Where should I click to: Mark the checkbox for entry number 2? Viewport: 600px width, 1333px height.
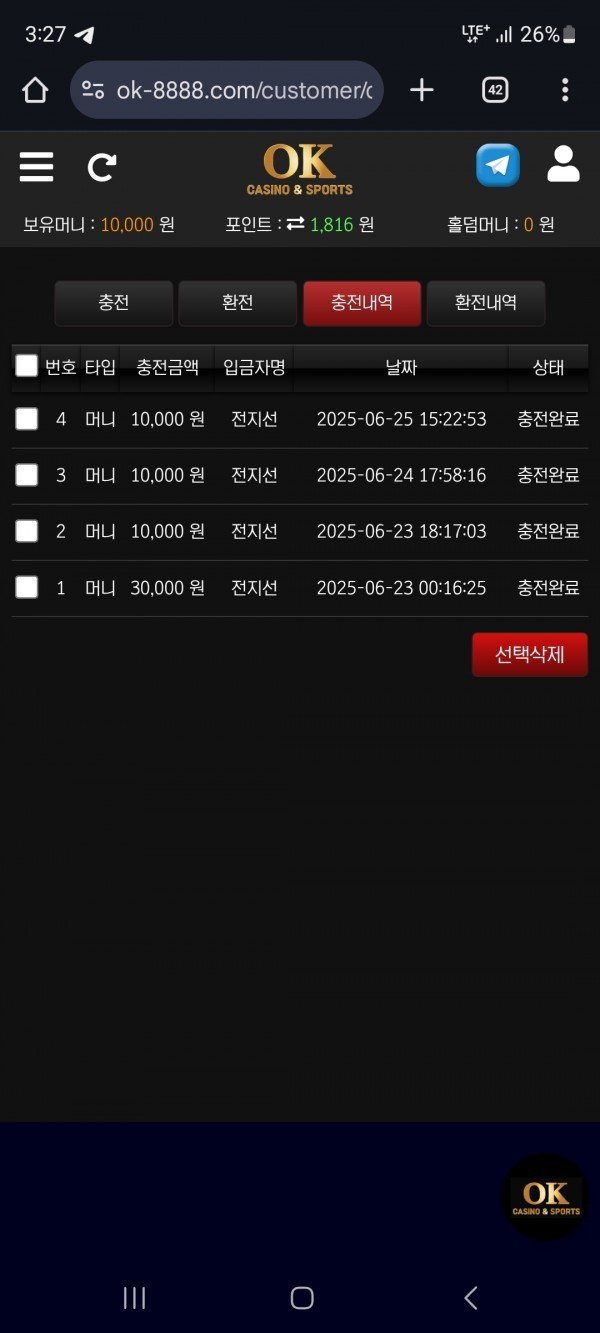click(27, 531)
